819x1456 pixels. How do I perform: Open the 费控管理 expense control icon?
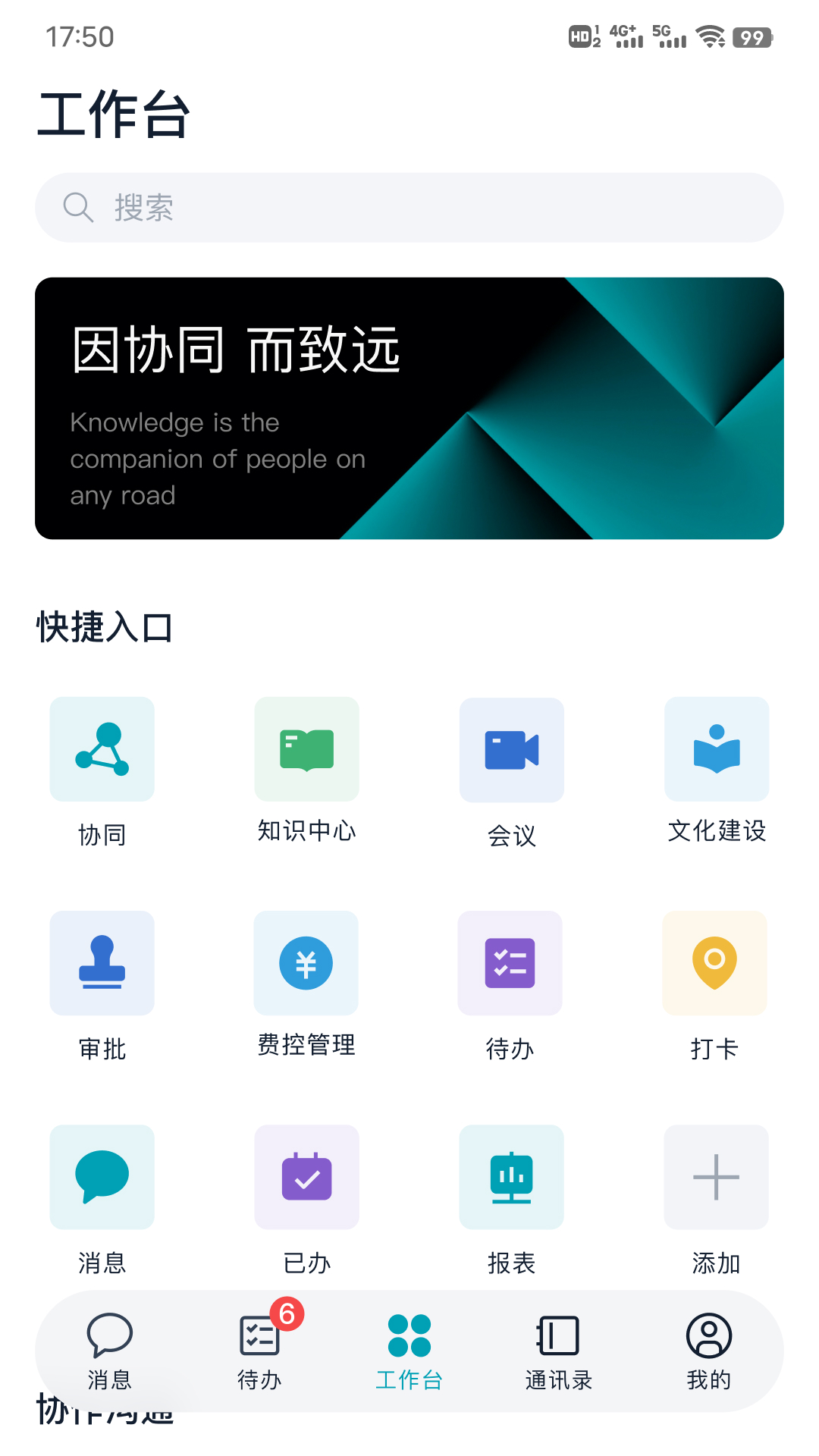point(306,963)
